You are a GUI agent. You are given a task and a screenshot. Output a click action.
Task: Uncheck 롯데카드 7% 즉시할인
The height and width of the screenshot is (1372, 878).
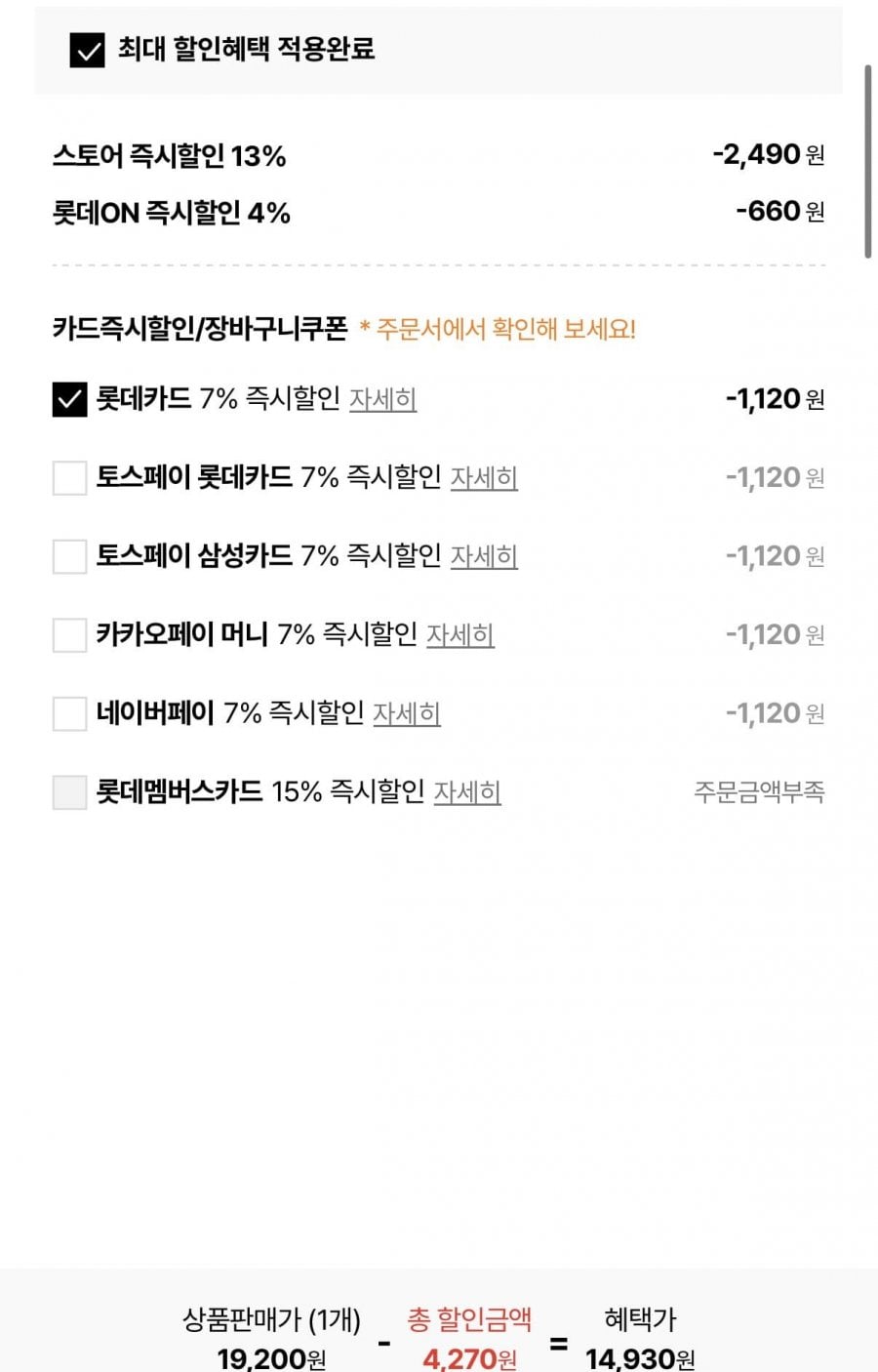(x=69, y=399)
